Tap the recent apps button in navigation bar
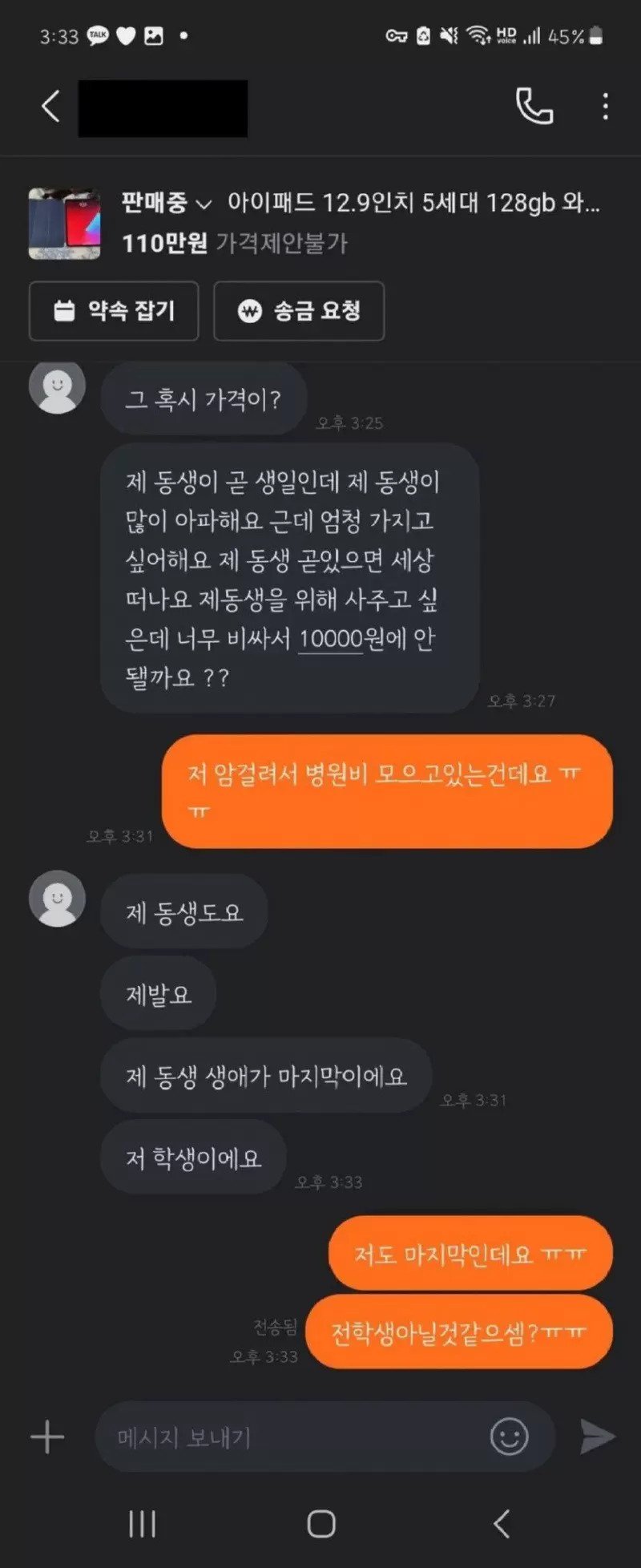This screenshot has width=641, height=1568. 141,1526
